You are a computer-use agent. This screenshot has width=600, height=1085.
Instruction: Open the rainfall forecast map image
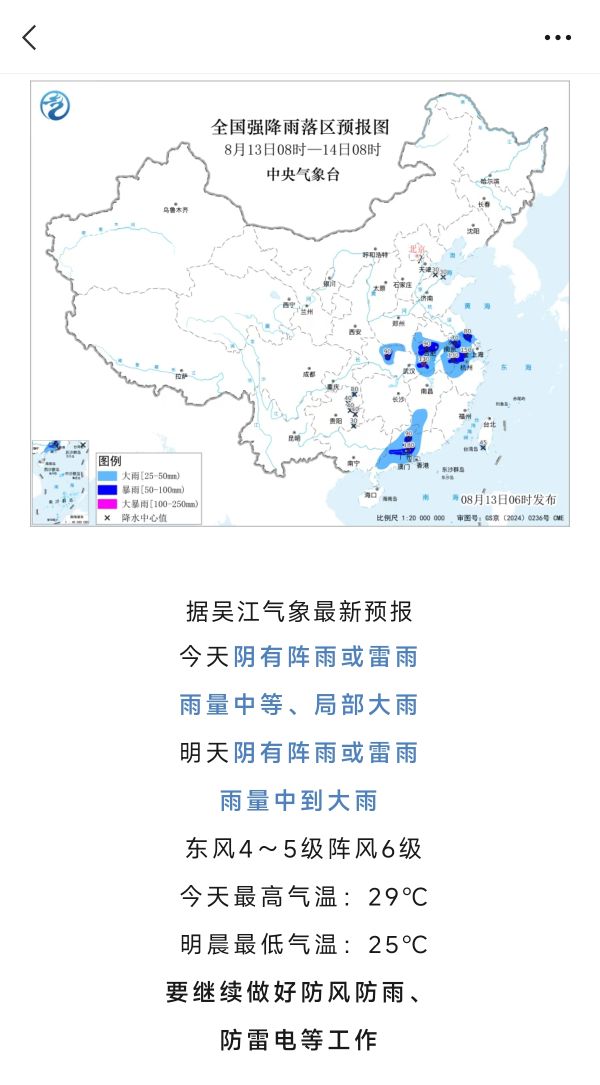coord(300,303)
